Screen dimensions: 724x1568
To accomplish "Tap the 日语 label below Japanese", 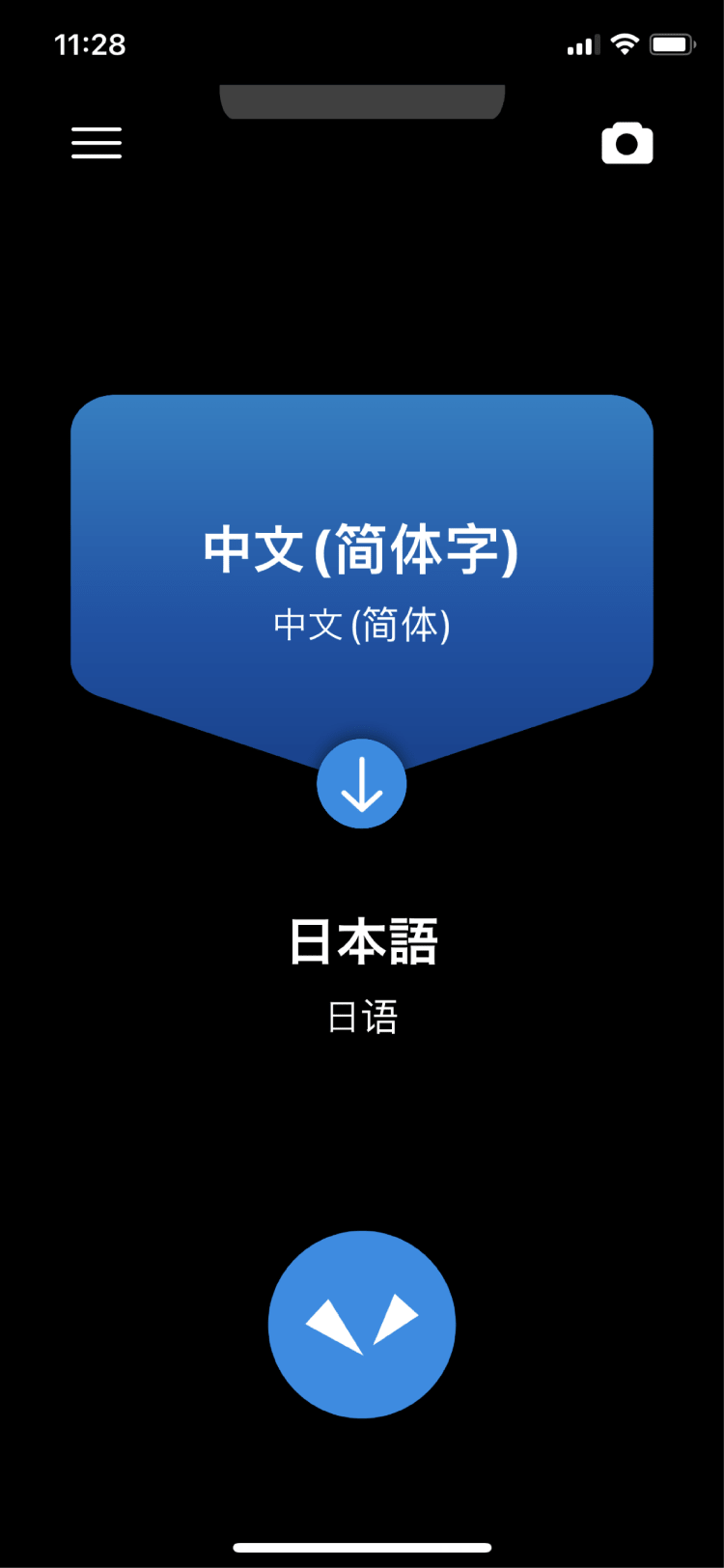I will click(361, 1016).
